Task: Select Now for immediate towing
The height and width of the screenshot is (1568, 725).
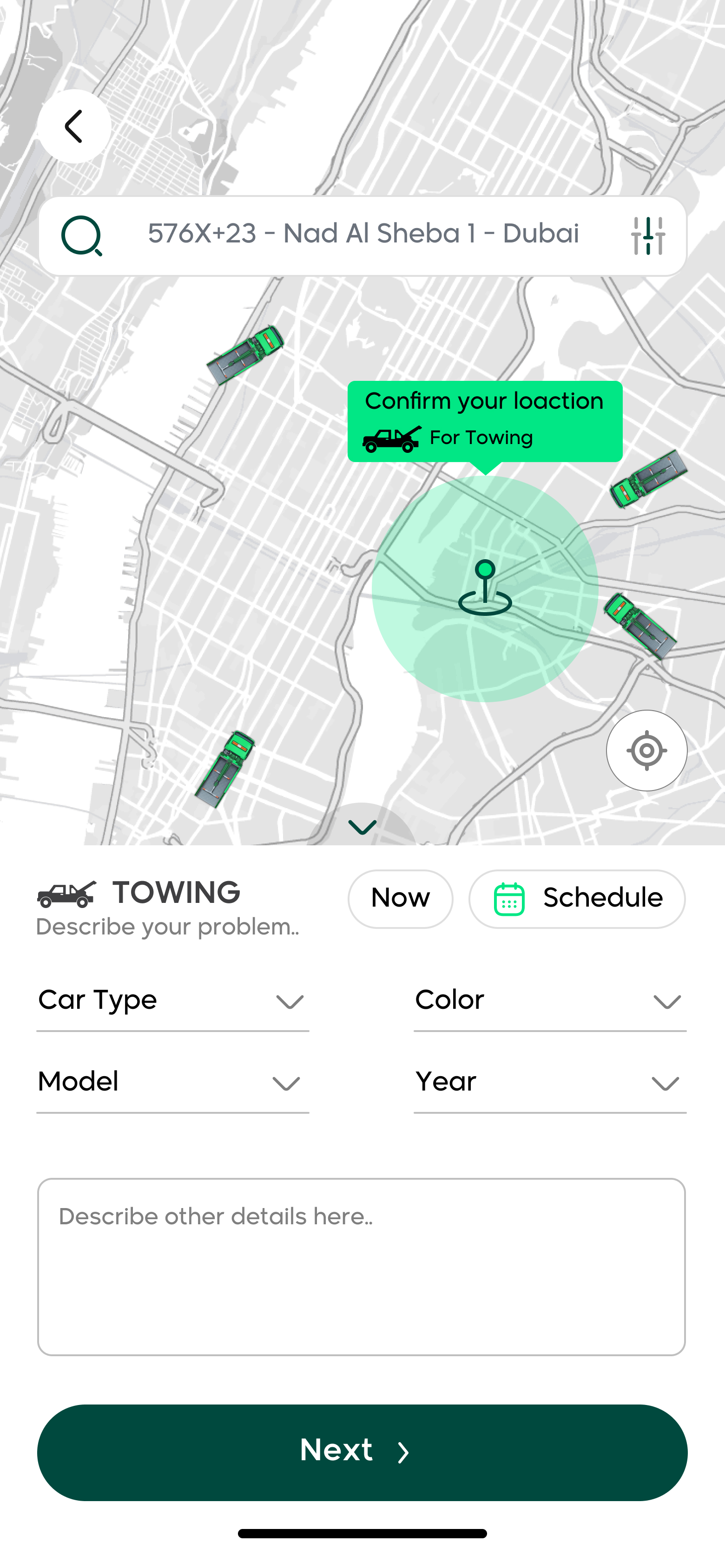Action: point(400,898)
